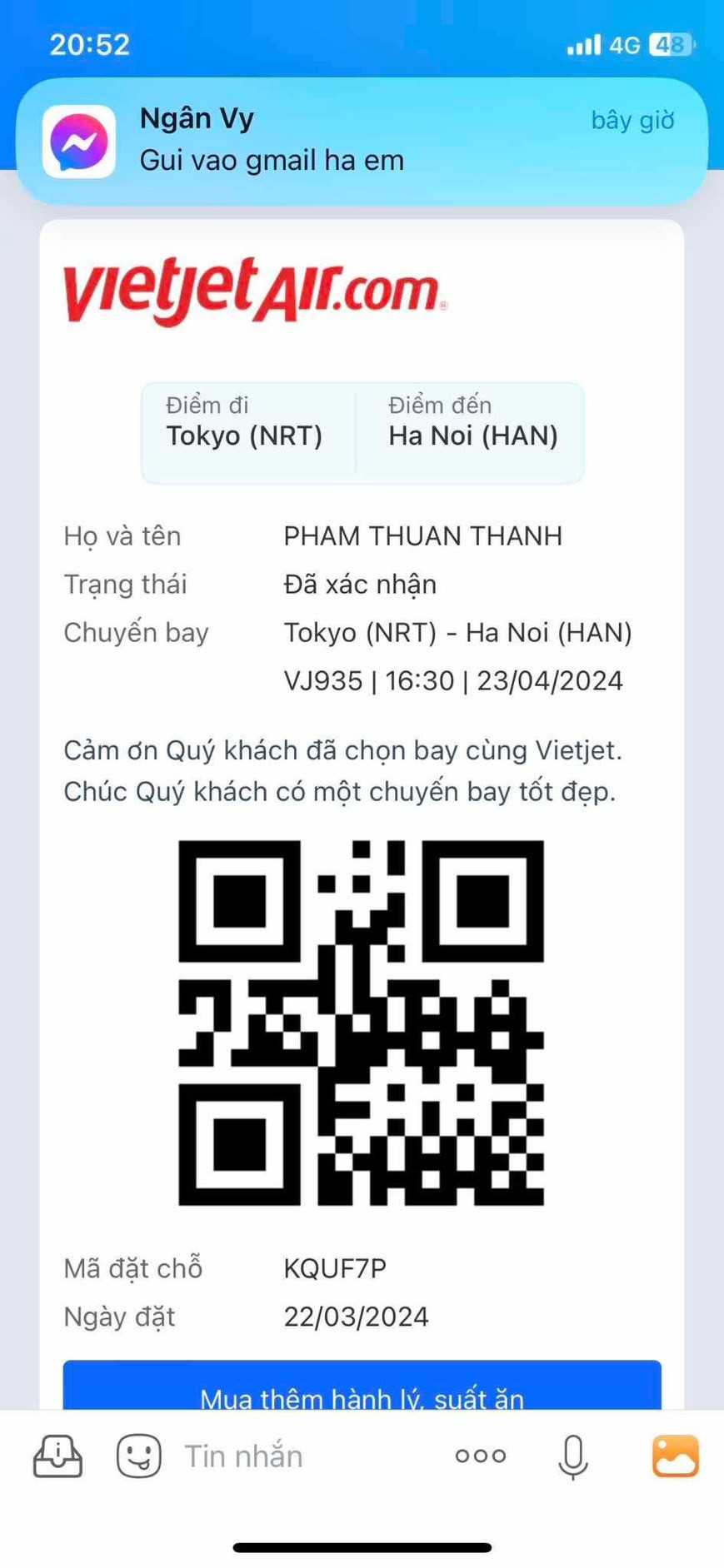Open the three-dot more options
This screenshot has width=724, height=1568.
(481, 1456)
